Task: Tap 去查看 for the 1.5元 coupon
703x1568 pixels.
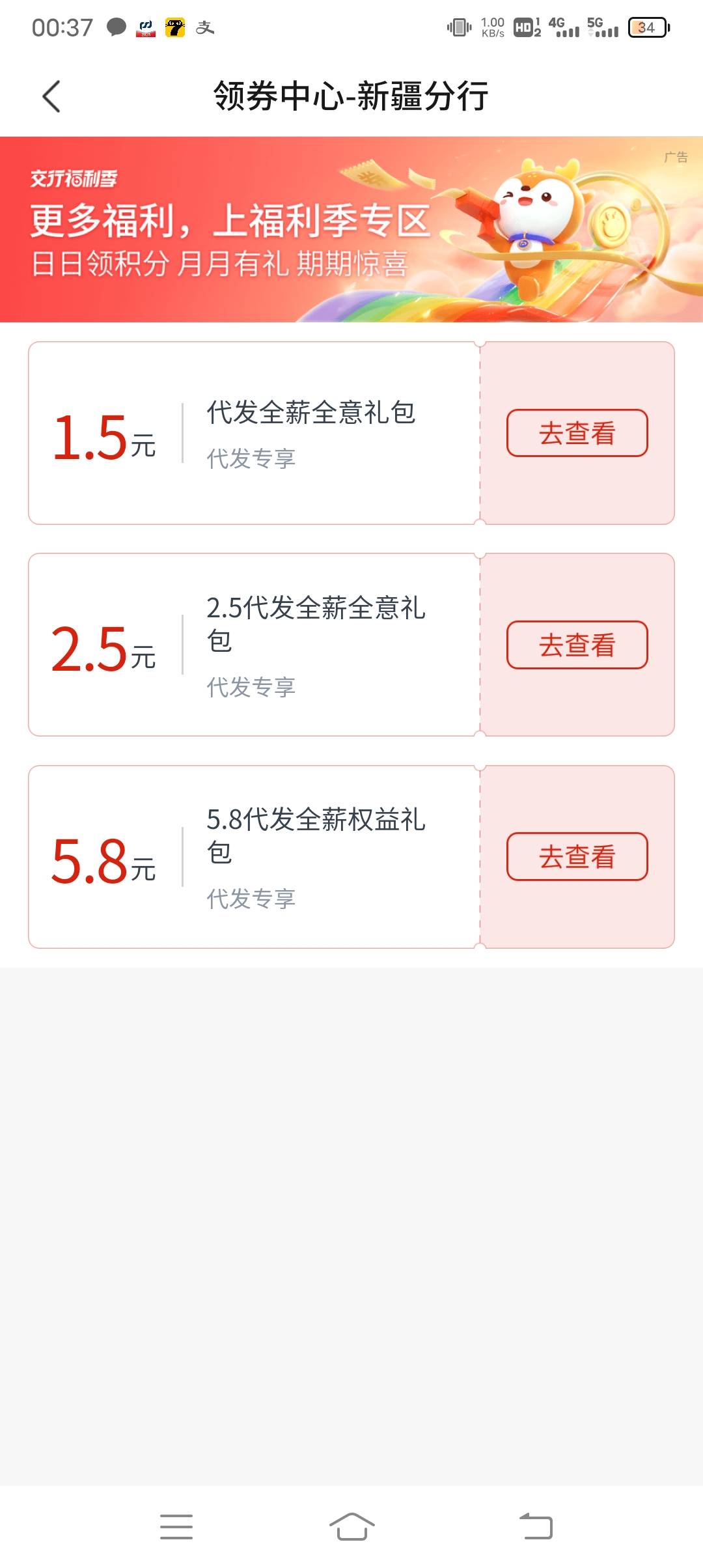Action: pyautogui.click(x=577, y=433)
